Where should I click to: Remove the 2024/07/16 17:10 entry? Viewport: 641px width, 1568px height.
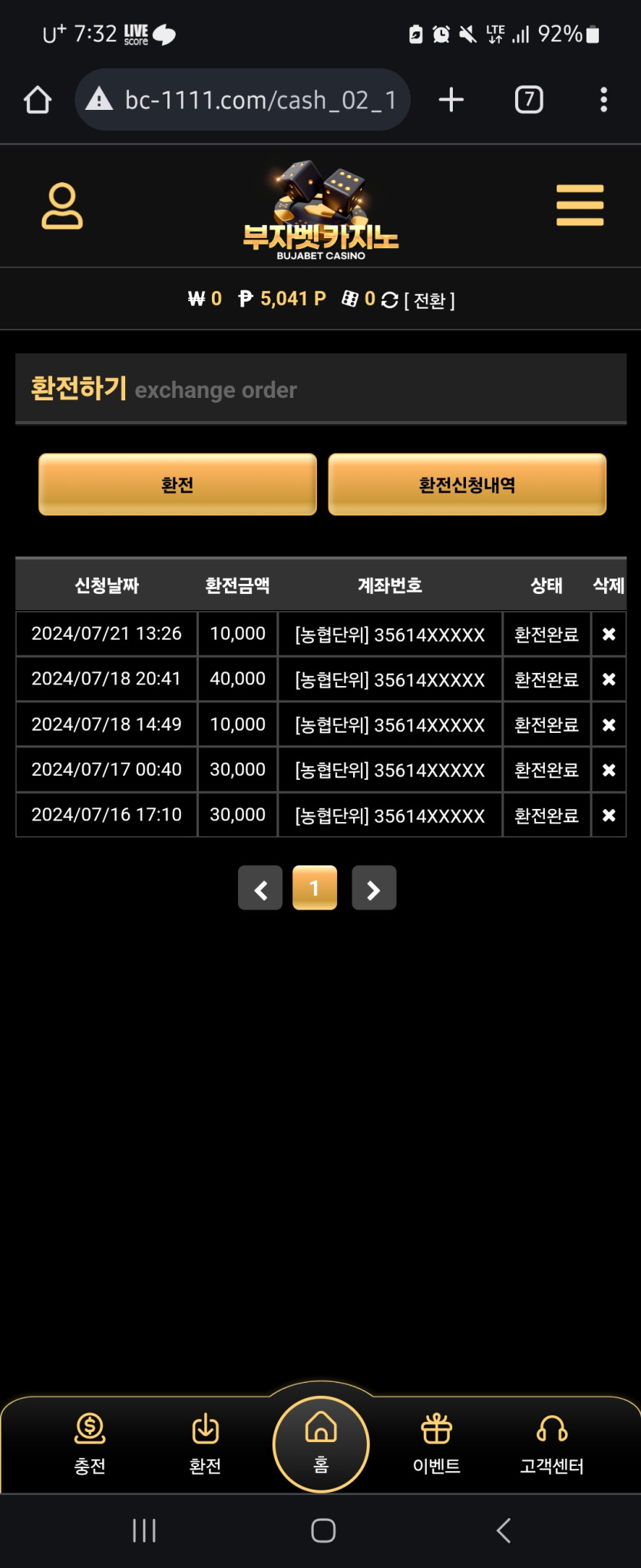609,815
